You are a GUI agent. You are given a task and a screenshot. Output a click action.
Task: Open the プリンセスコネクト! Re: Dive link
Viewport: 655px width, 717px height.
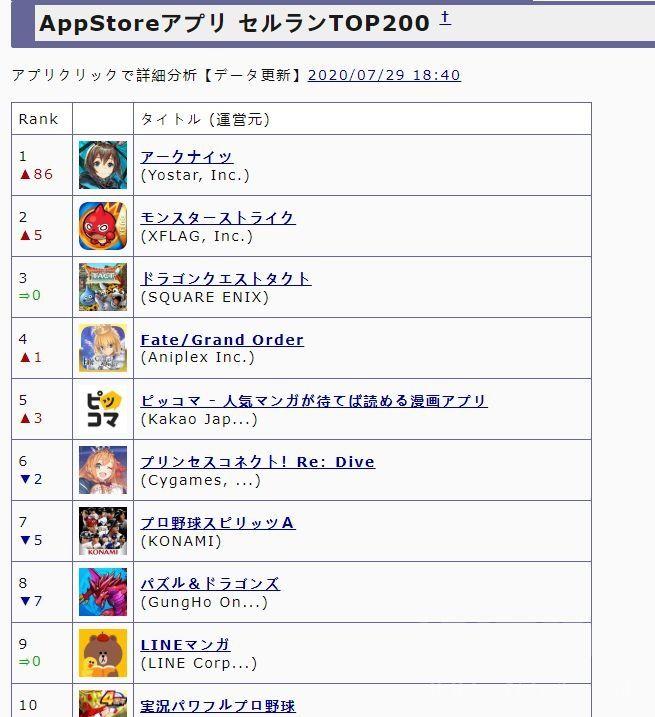257,462
